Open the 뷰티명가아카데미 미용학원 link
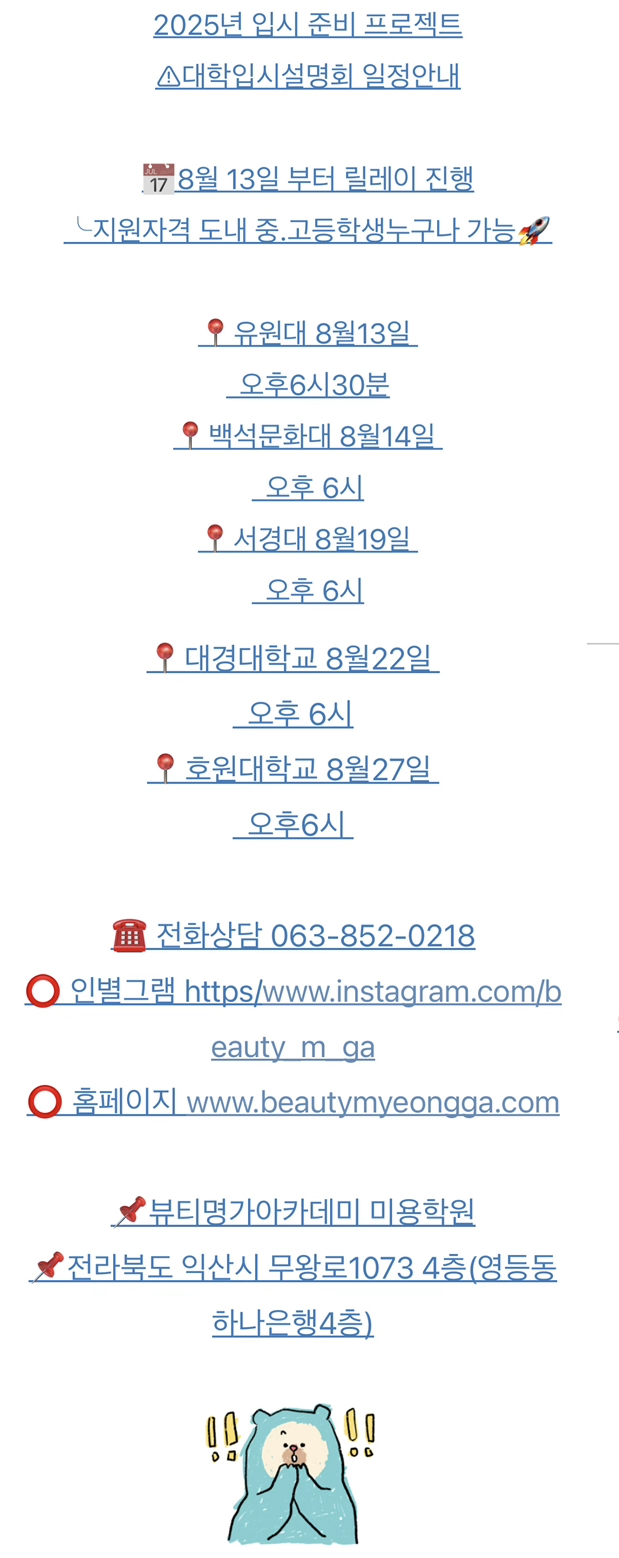The height and width of the screenshot is (1558, 619). click(294, 1212)
